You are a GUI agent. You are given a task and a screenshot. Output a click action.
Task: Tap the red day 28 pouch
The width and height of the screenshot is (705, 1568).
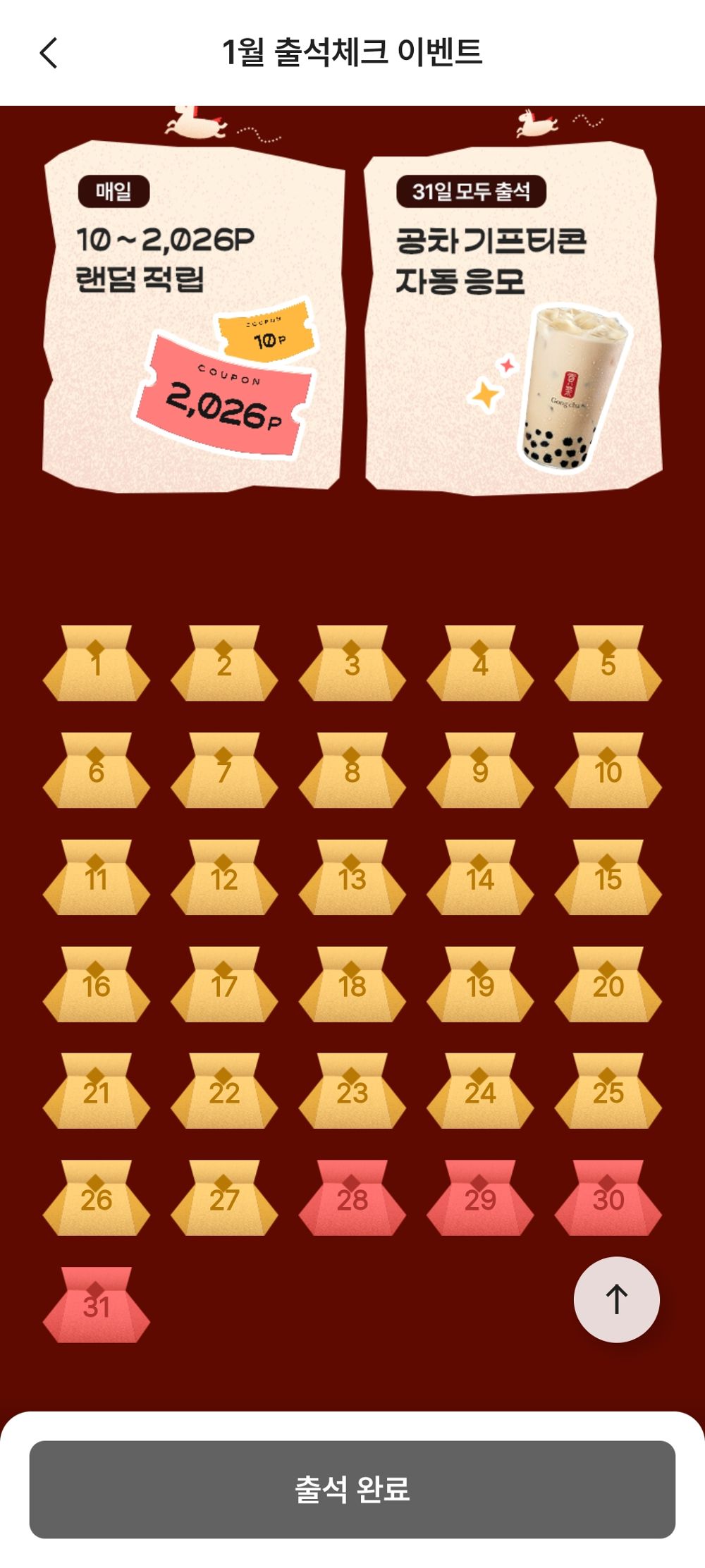coord(352,1199)
